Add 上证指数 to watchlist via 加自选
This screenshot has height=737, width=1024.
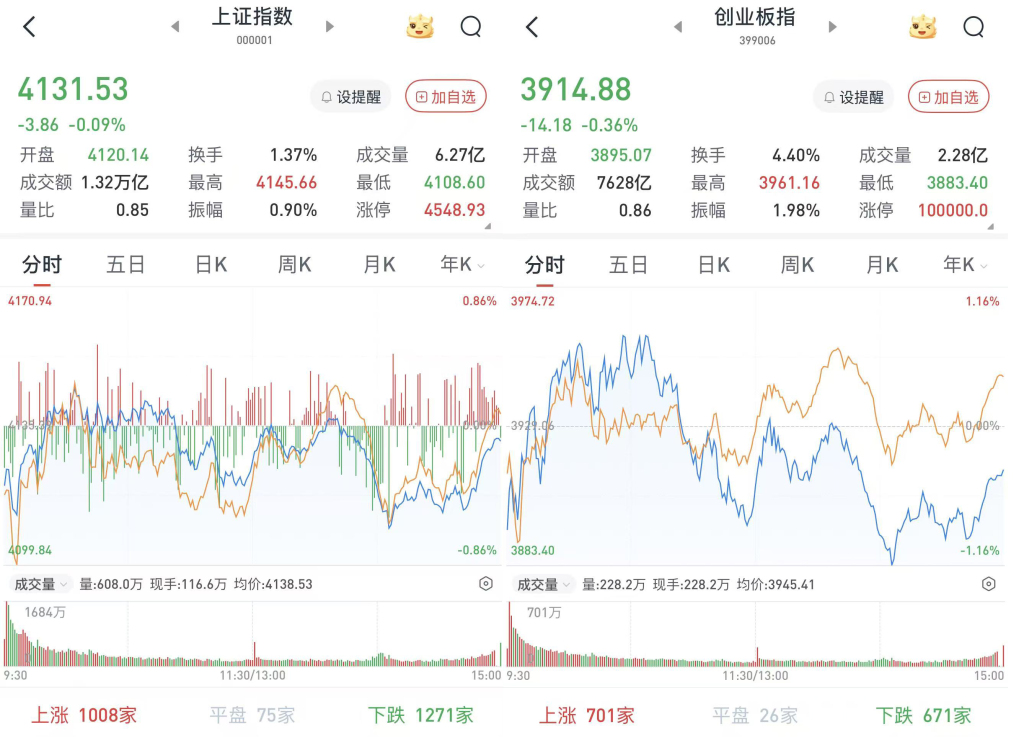(446, 97)
